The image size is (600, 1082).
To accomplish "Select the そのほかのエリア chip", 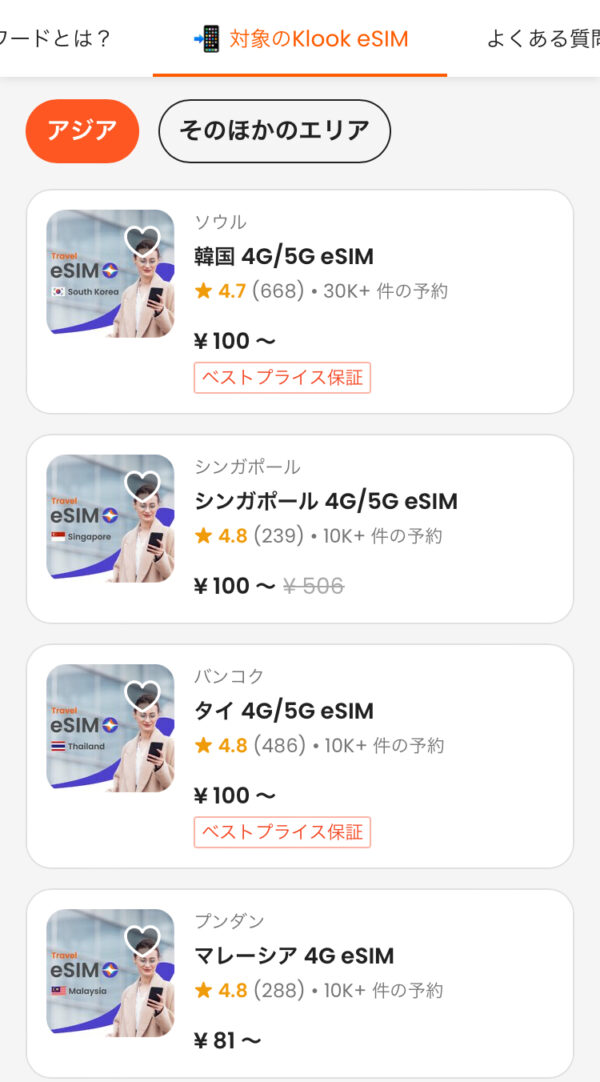I will 274,130.
